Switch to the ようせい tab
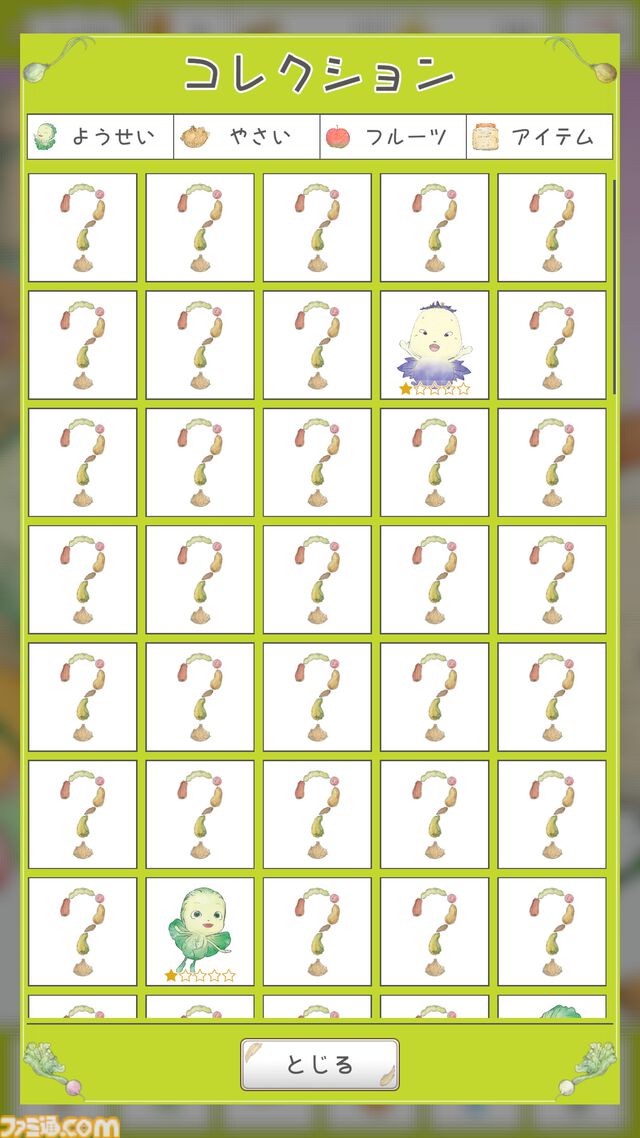Viewport: 640px width, 1138px height. [x=101, y=136]
